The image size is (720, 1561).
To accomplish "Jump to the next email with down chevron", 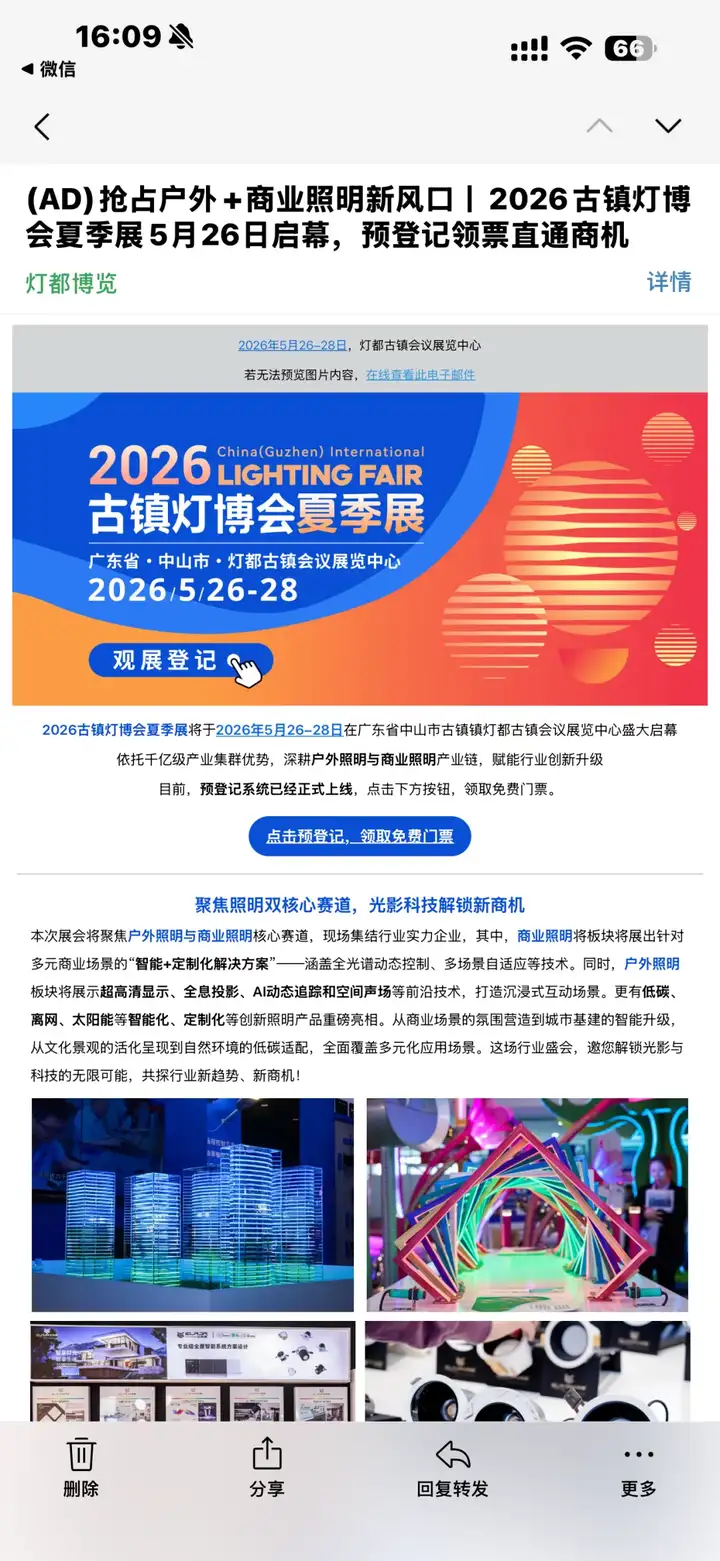I will coord(667,126).
